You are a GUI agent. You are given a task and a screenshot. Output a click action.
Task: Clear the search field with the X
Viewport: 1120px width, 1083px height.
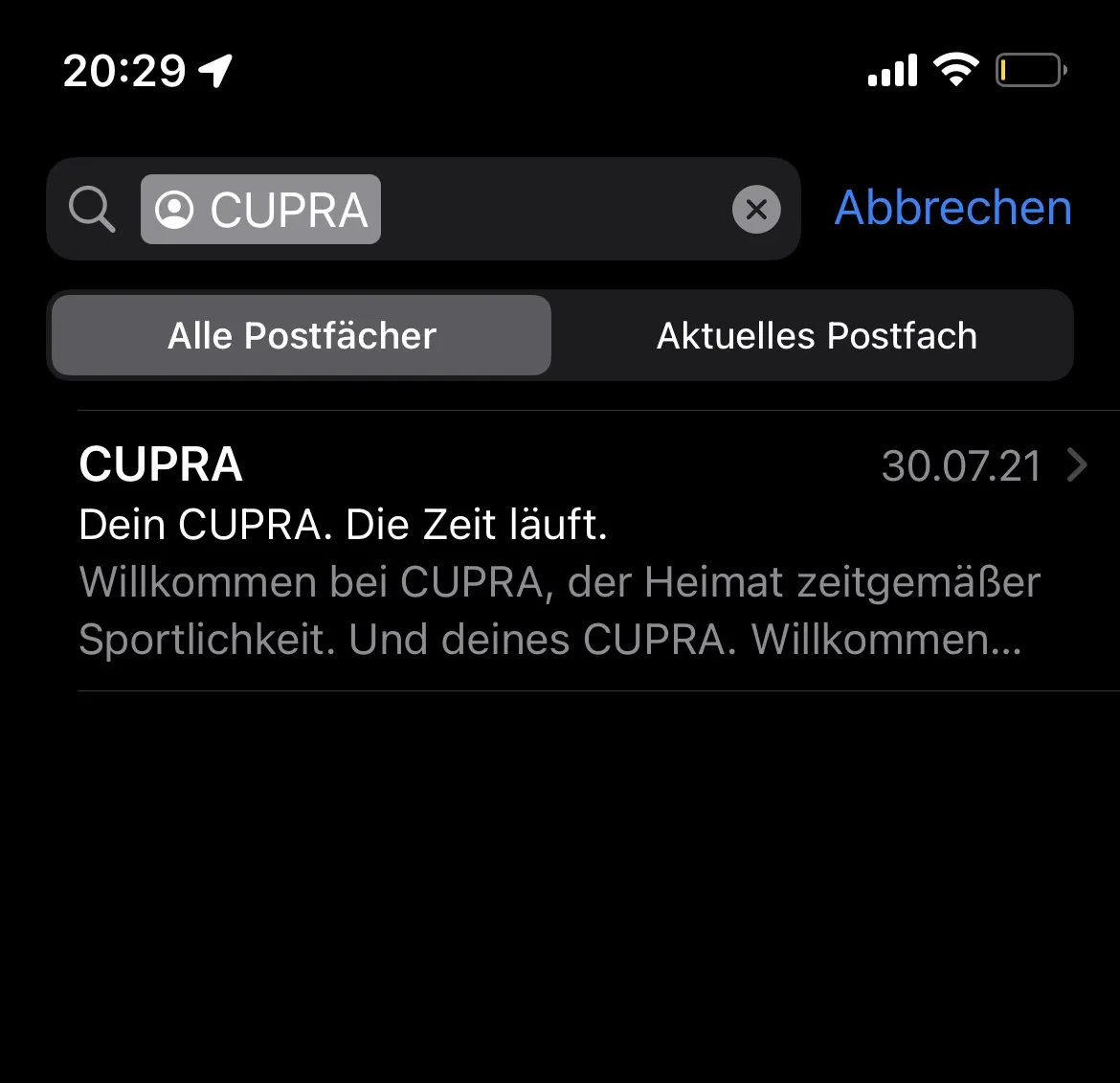click(756, 210)
